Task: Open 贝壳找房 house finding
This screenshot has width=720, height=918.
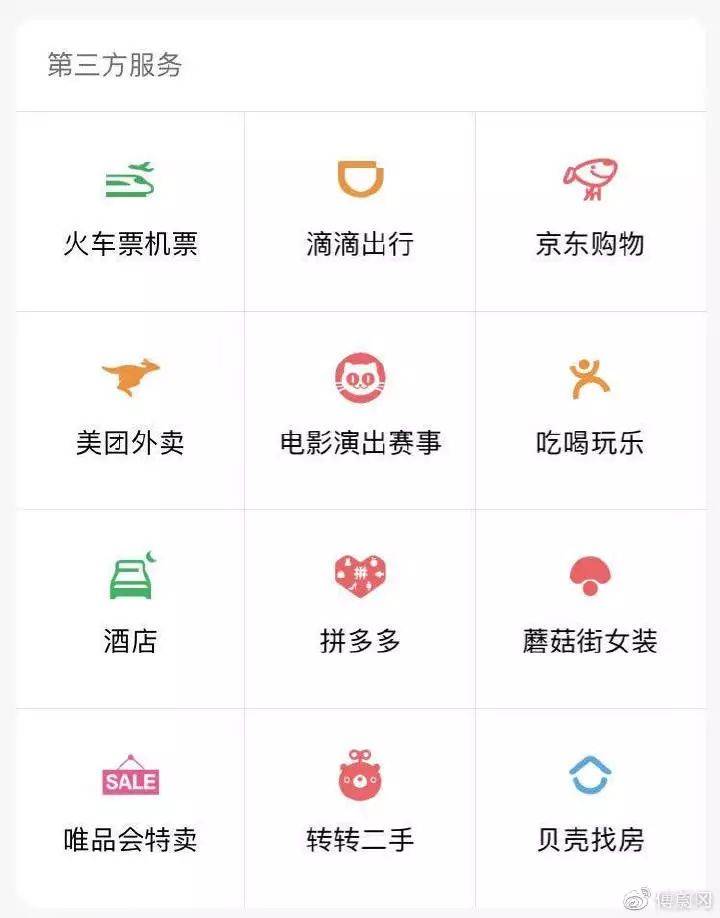Action: pyautogui.click(x=590, y=805)
